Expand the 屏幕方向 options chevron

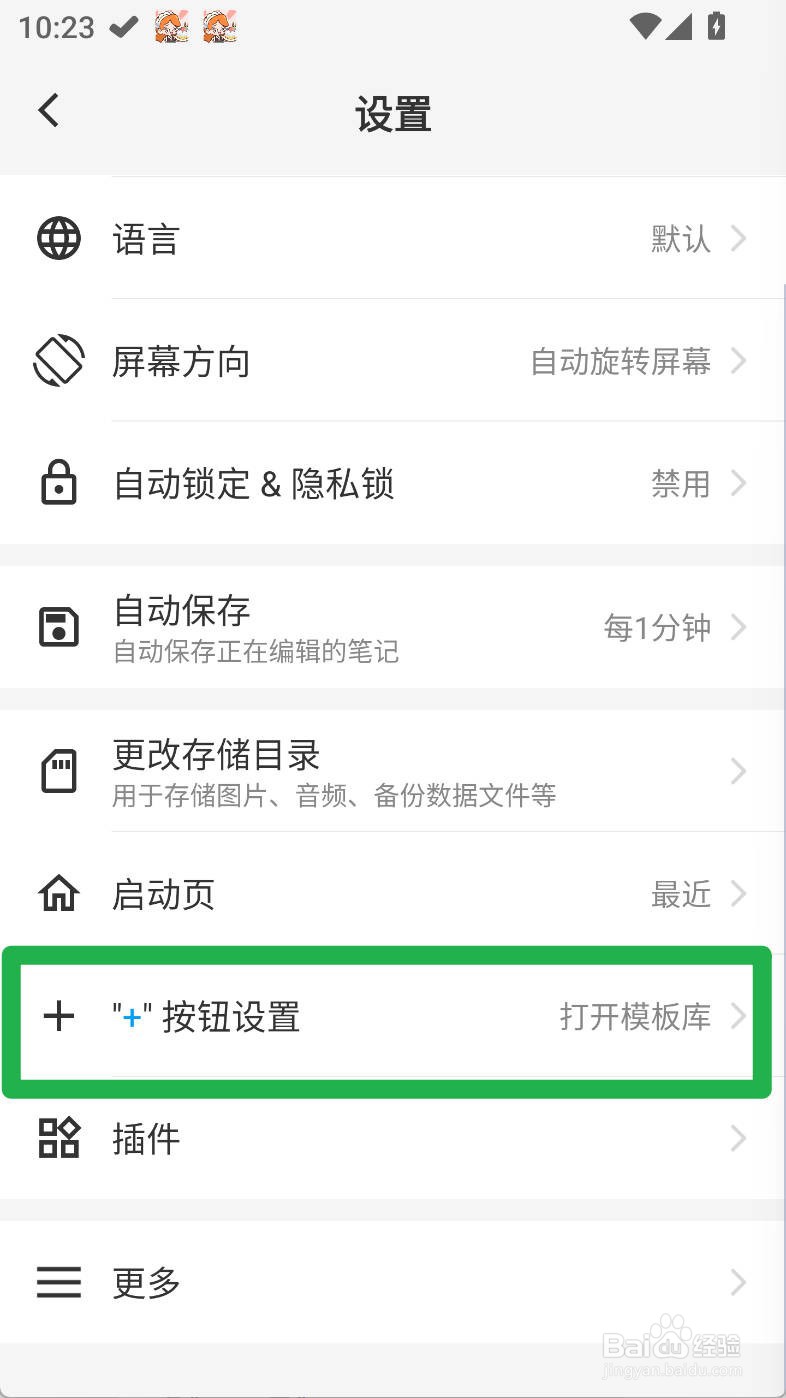(x=738, y=361)
